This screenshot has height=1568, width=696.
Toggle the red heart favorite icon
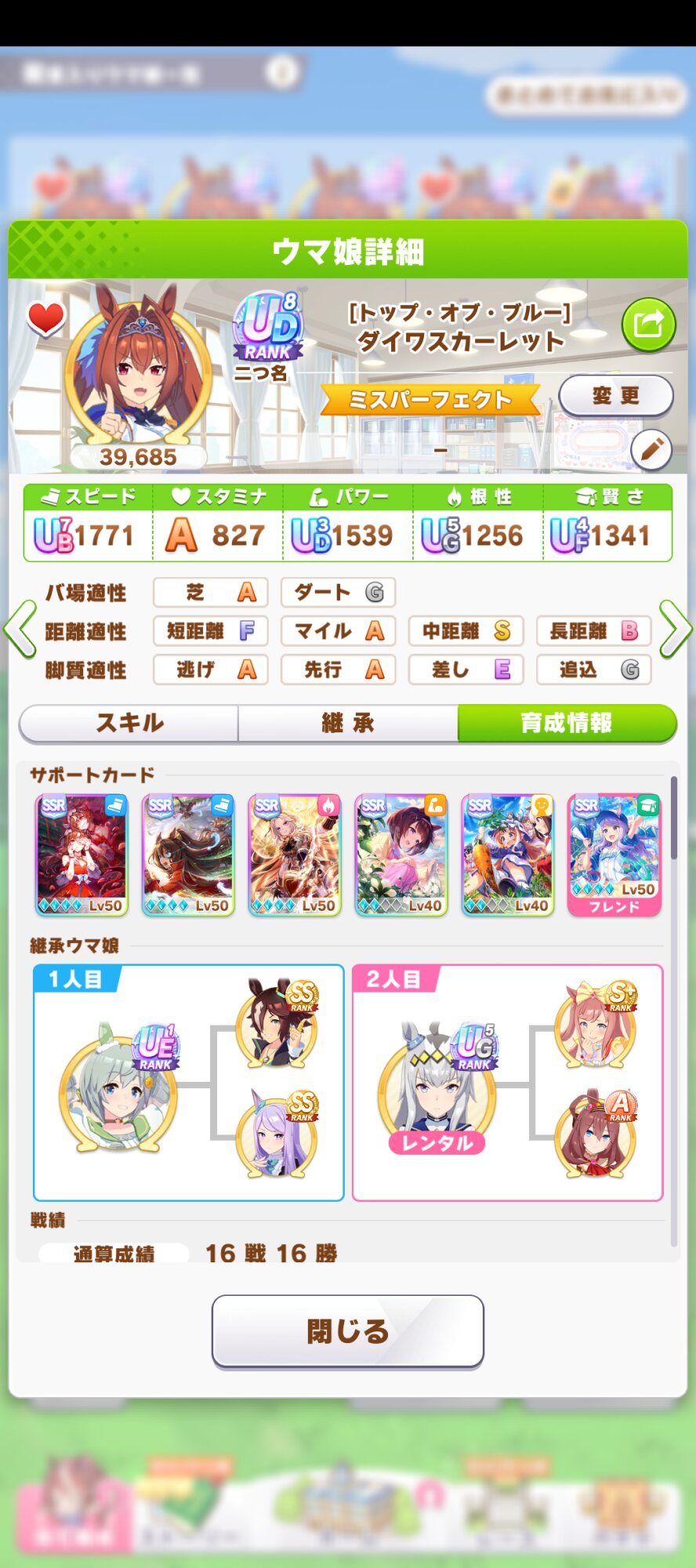tap(46, 318)
